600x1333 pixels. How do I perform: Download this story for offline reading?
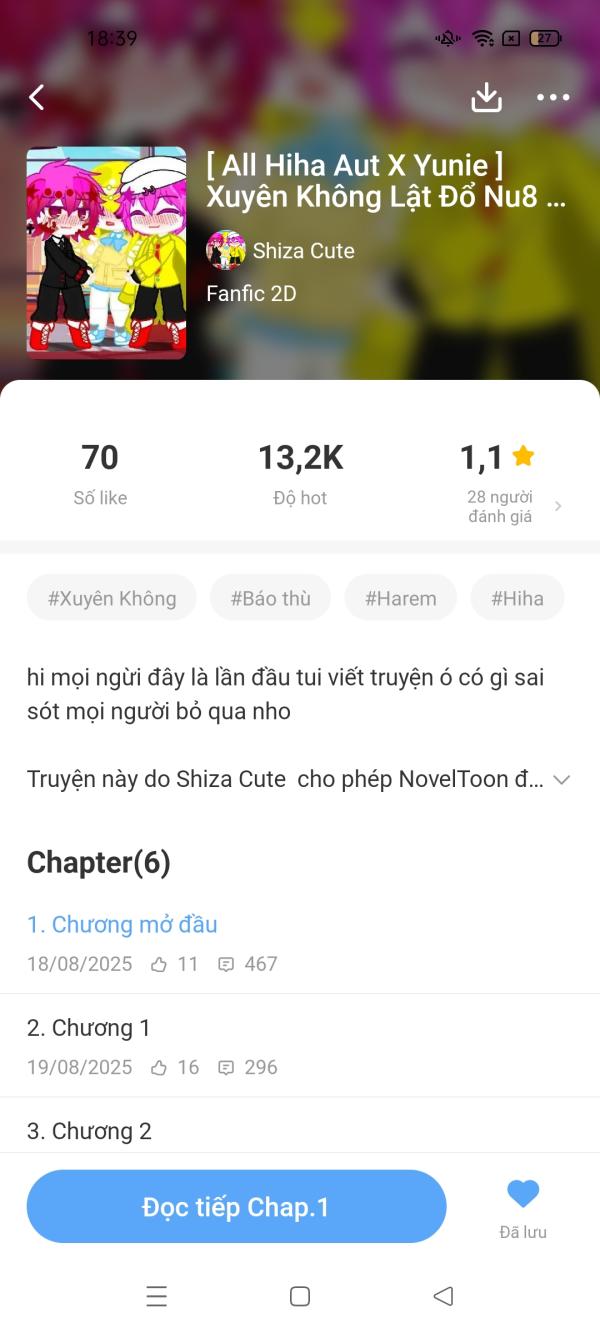click(x=486, y=97)
